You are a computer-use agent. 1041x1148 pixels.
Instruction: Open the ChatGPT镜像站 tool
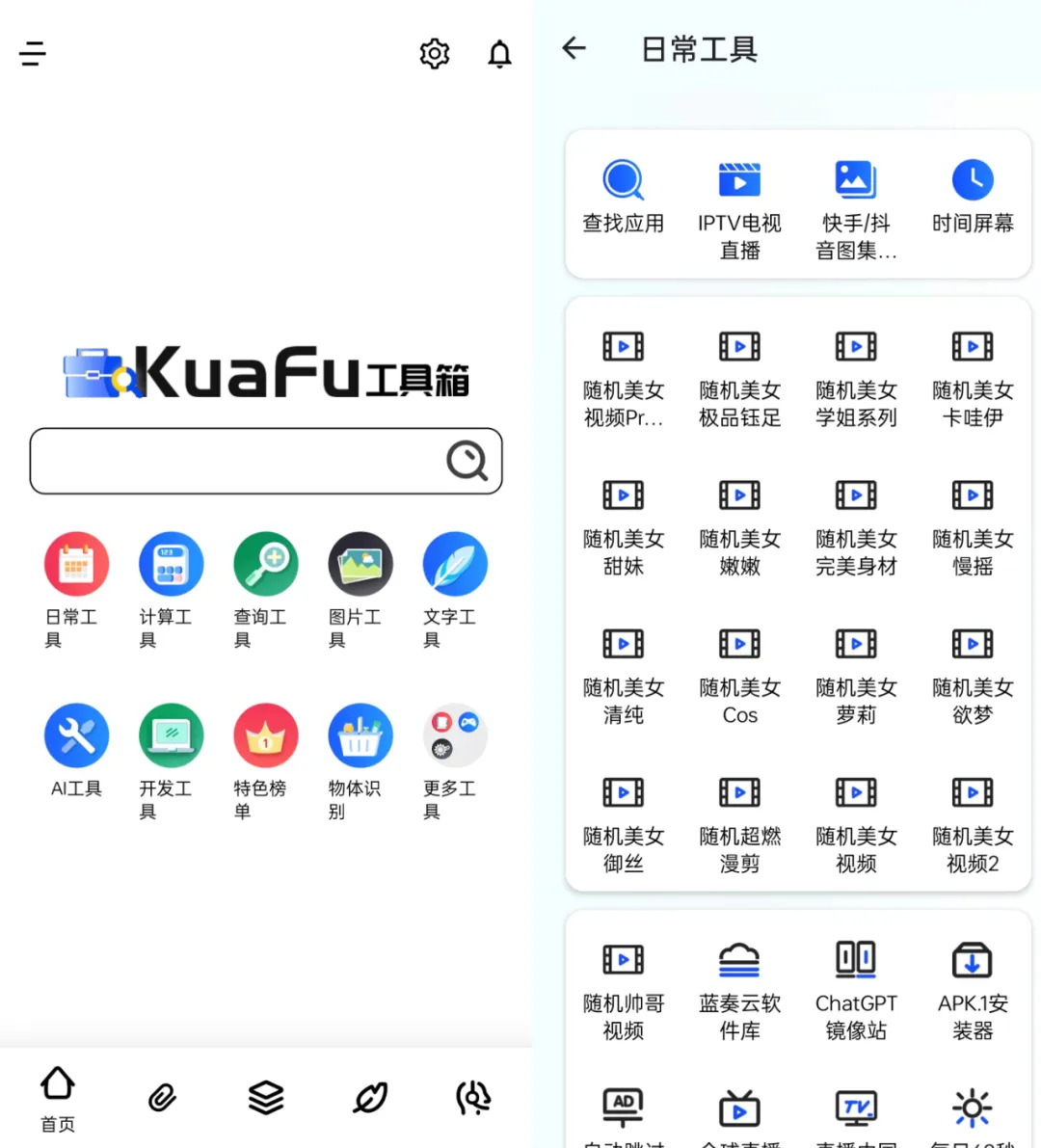pos(856,988)
